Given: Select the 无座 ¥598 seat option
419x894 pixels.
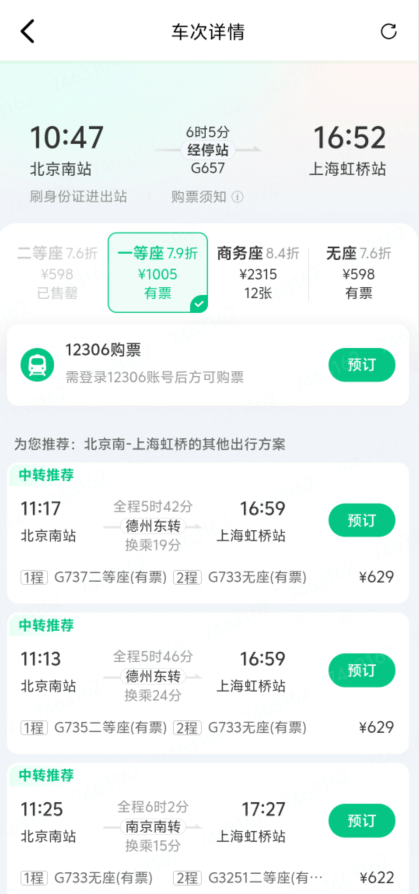Looking at the screenshot, I should coord(359,273).
